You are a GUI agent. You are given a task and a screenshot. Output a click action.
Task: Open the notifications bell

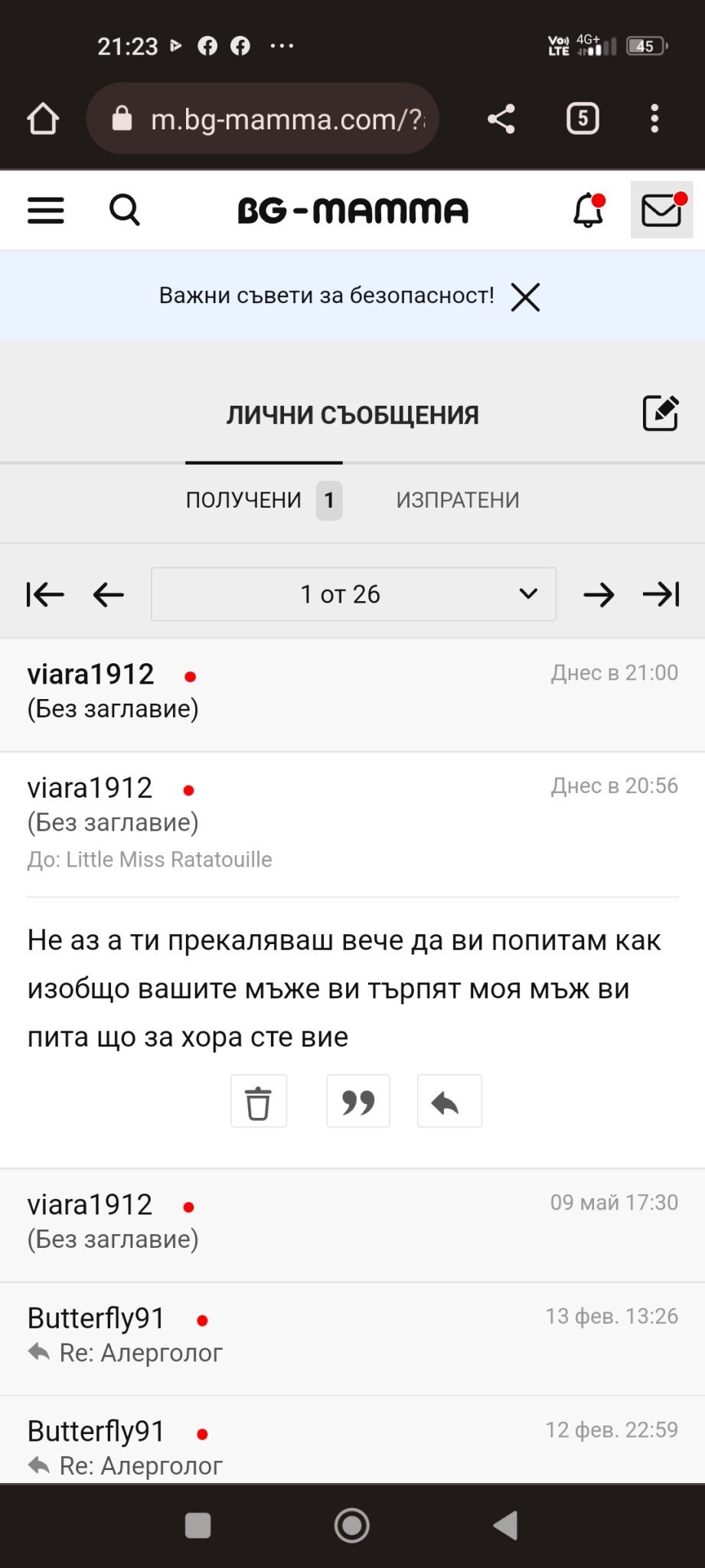(x=589, y=210)
